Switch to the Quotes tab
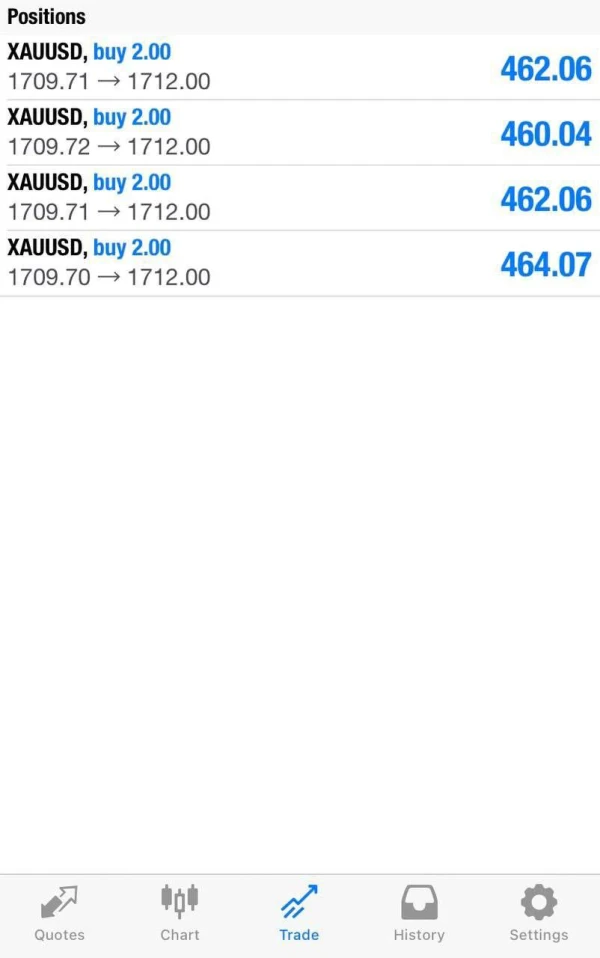This screenshot has height=958, width=600. pyautogui.click(x=60, y=913)
